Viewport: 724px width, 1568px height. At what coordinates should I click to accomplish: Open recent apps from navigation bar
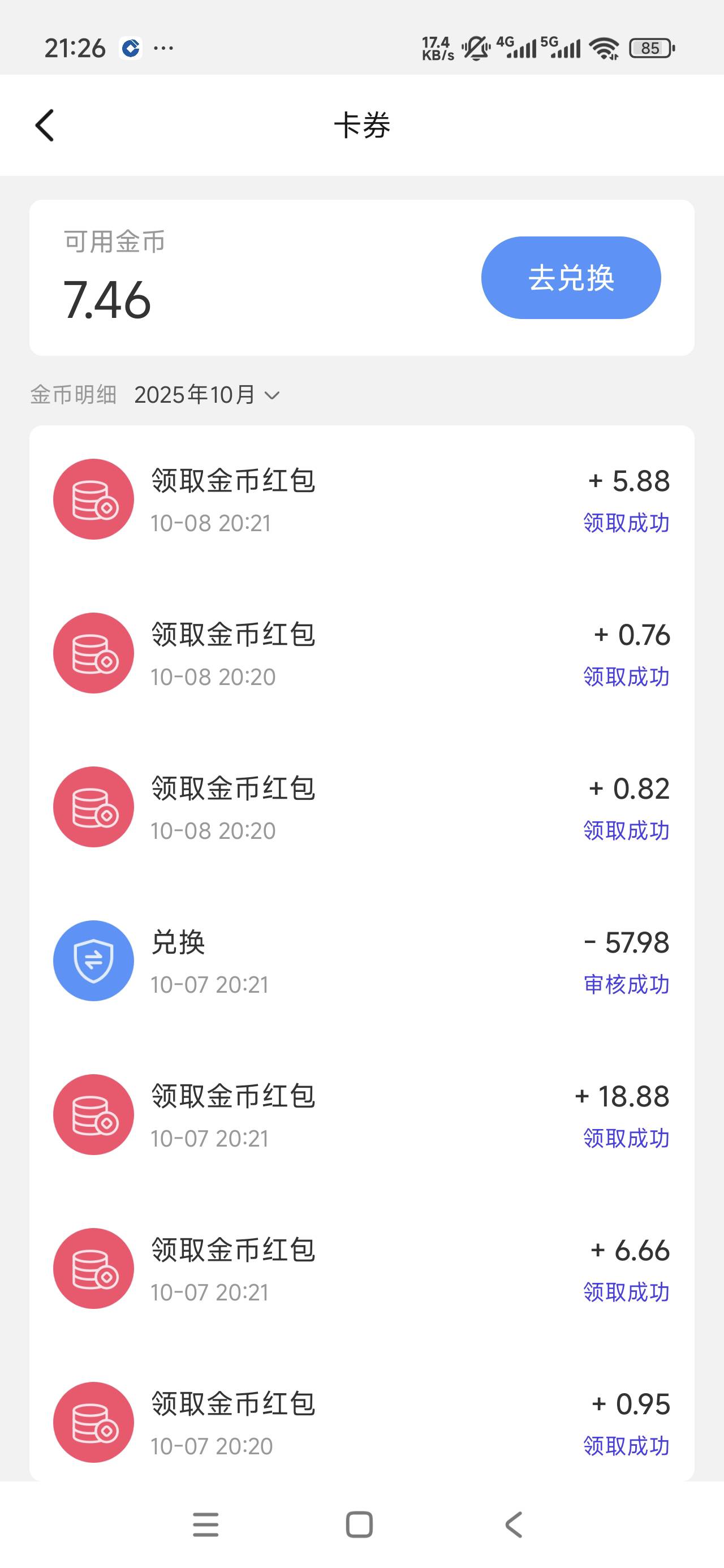206,1525
